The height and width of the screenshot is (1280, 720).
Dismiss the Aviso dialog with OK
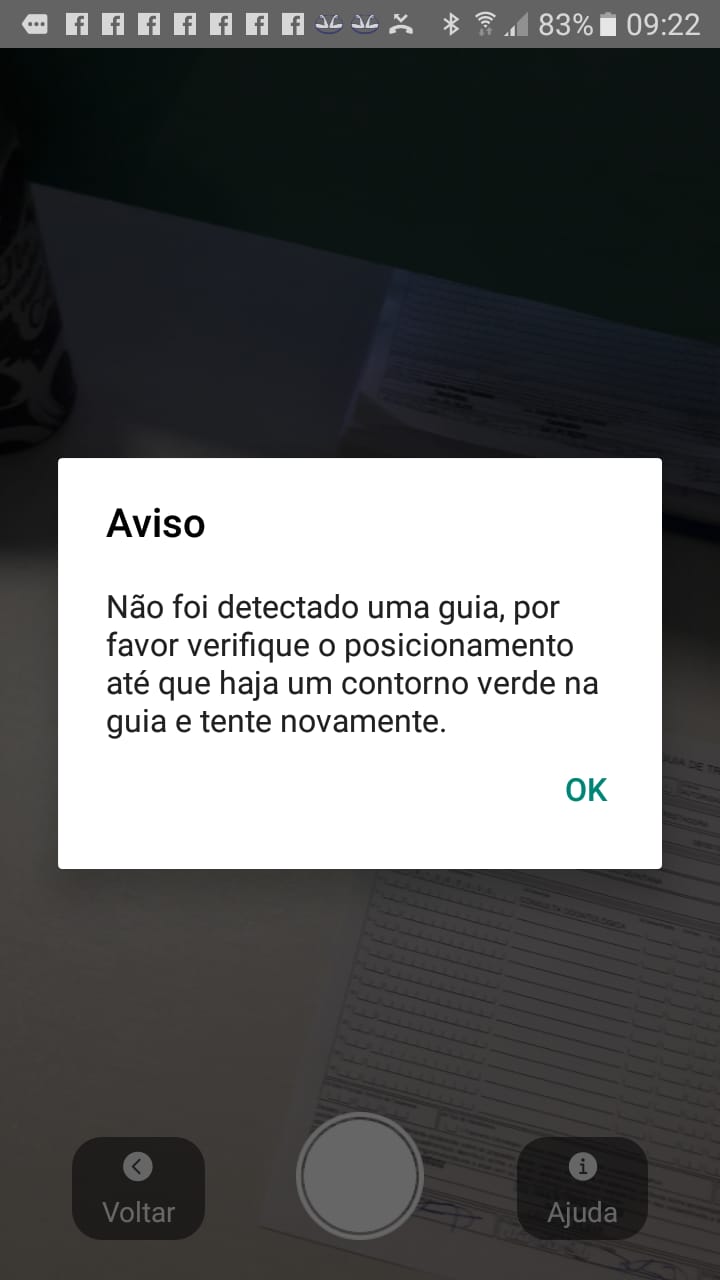click(586, 790)
